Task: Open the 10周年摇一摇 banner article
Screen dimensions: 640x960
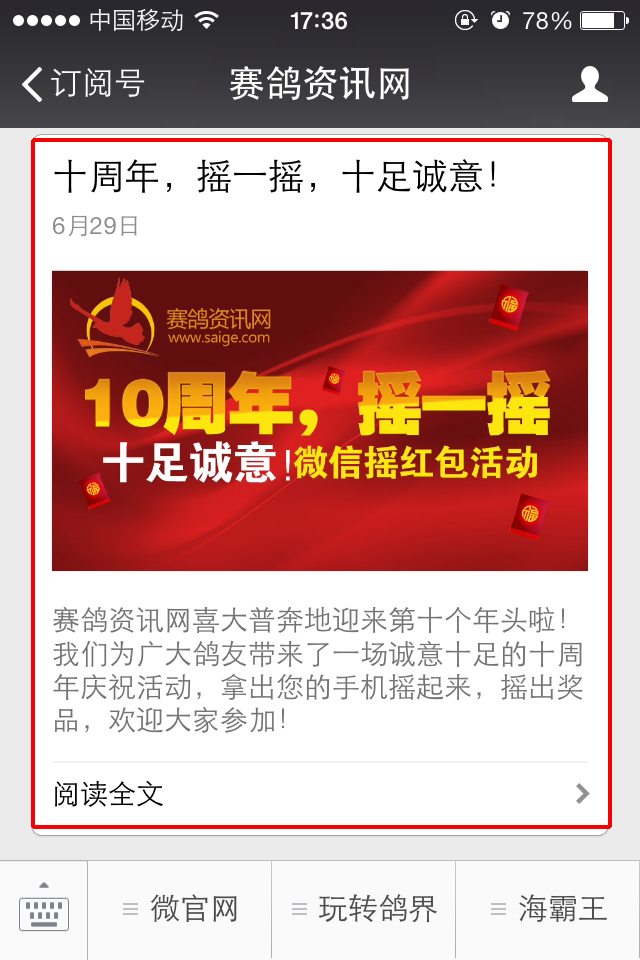Action: (320, 420)
